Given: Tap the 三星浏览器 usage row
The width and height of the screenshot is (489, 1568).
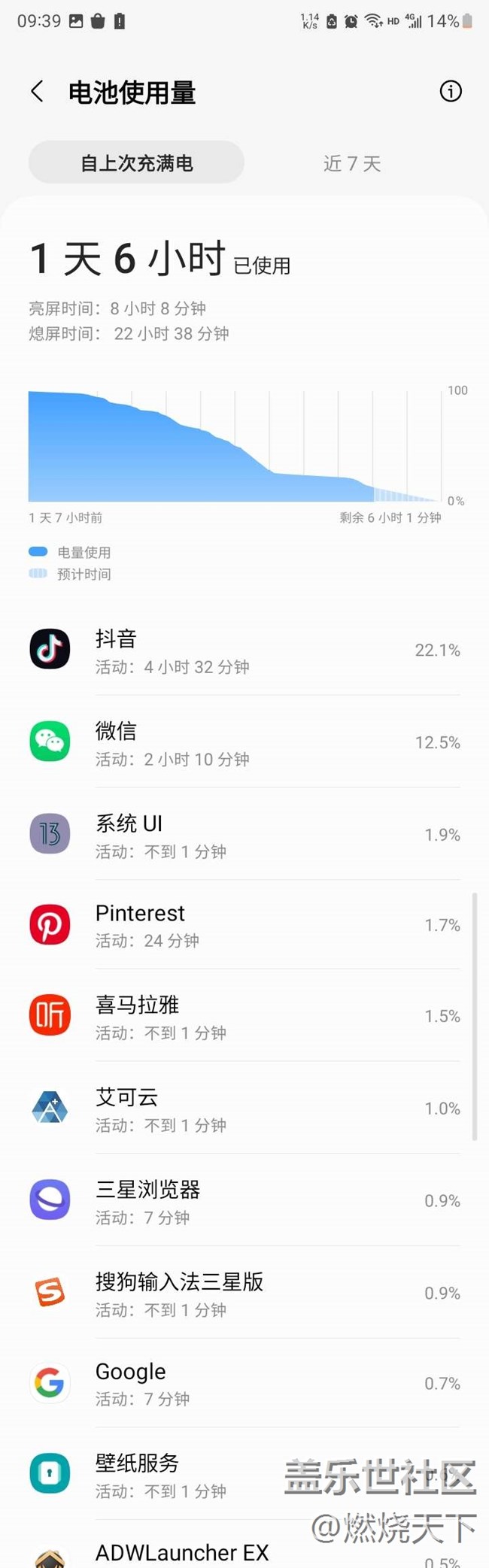Looking at the screenshot, I should pyautogui.click(x=244, y=1201).
